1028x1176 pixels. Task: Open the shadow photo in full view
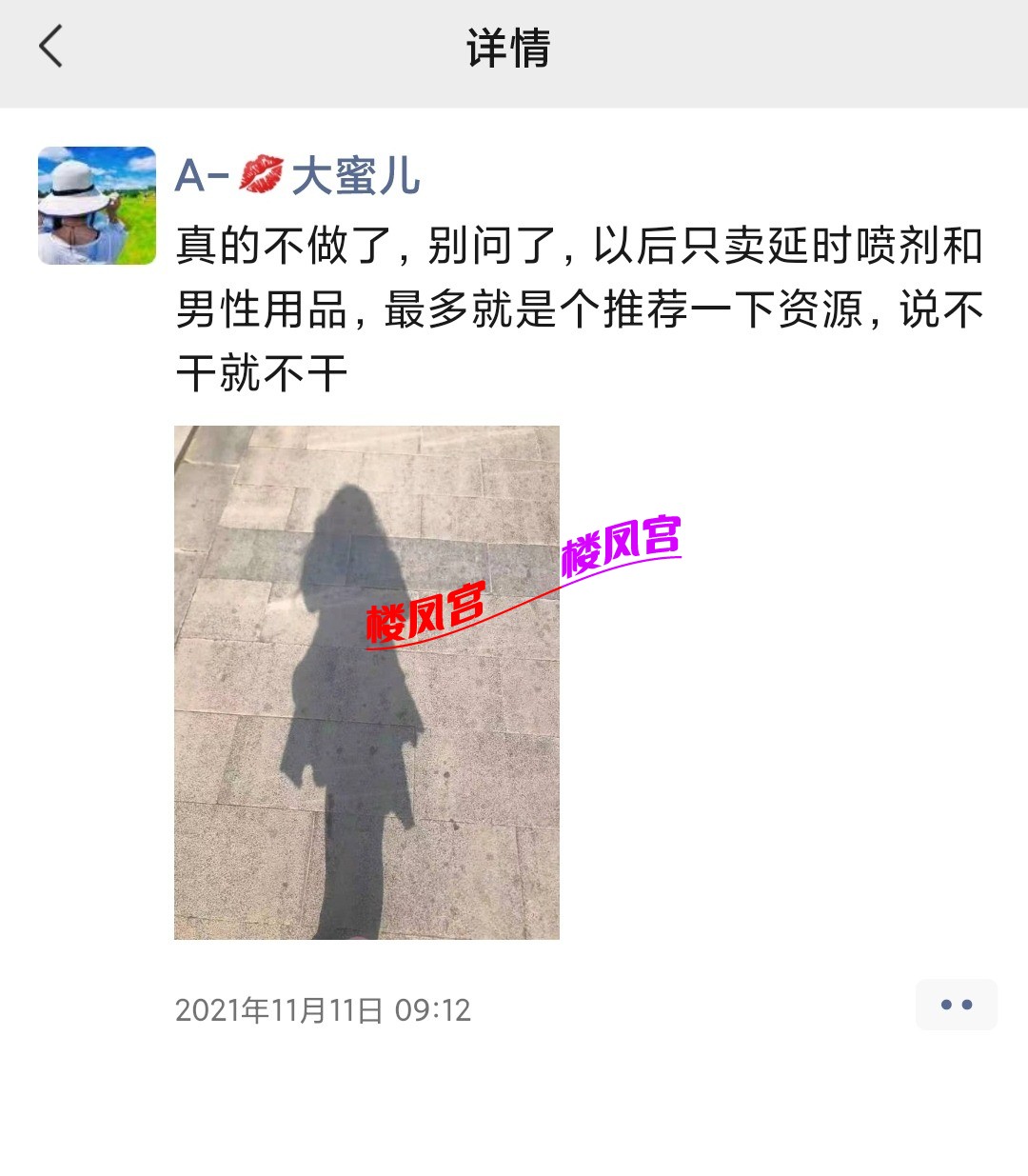pyautogui.click(x=366, y=682)
